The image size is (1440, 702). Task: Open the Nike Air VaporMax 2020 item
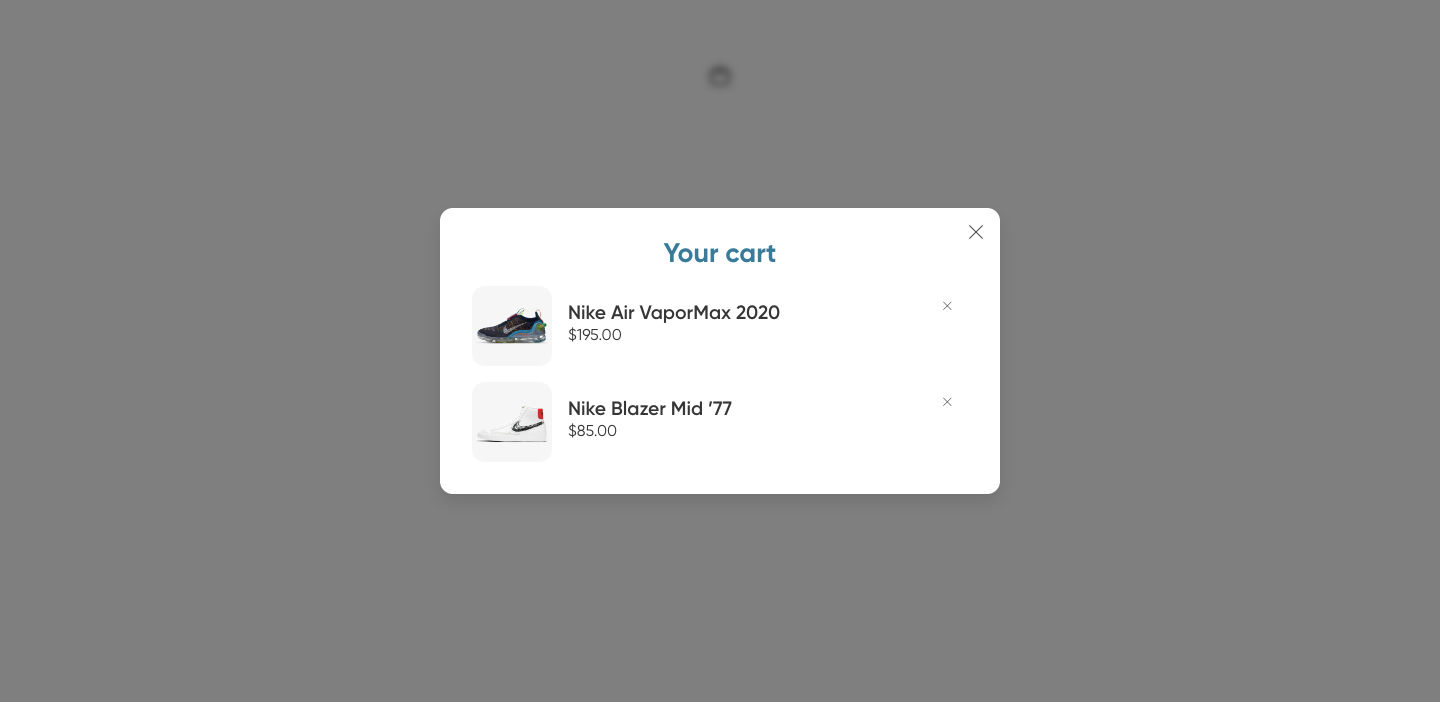click(x=673, y=313)
